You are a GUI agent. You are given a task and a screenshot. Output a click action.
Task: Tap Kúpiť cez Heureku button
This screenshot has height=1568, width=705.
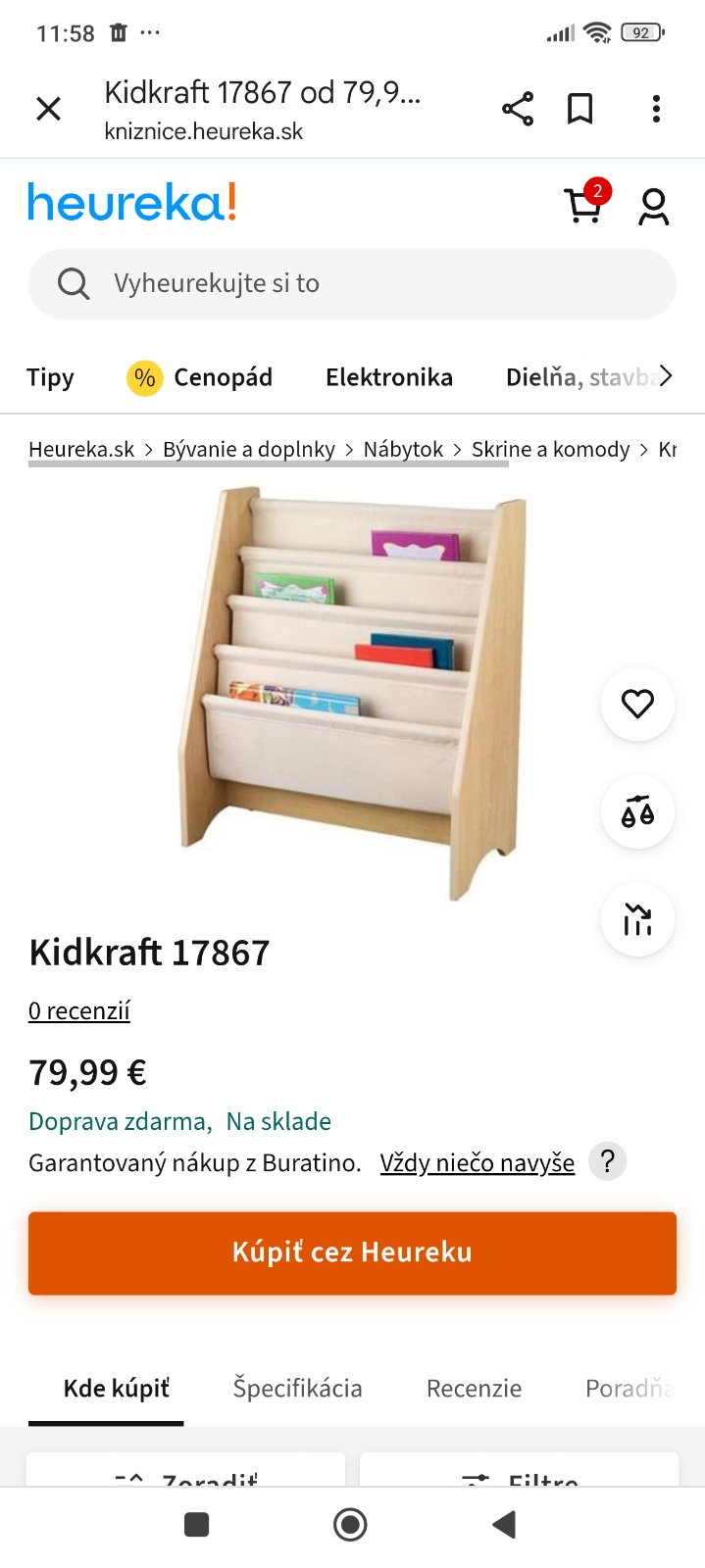click(x=352, y=1252)
